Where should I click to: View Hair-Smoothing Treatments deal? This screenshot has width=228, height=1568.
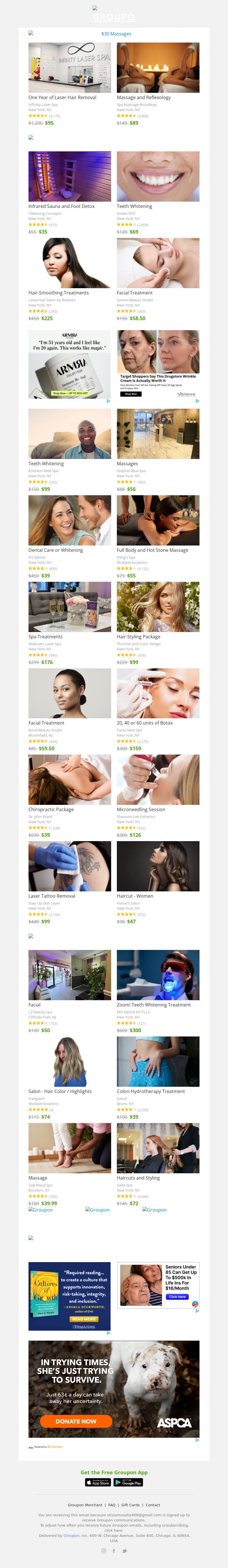coord(69,263)
